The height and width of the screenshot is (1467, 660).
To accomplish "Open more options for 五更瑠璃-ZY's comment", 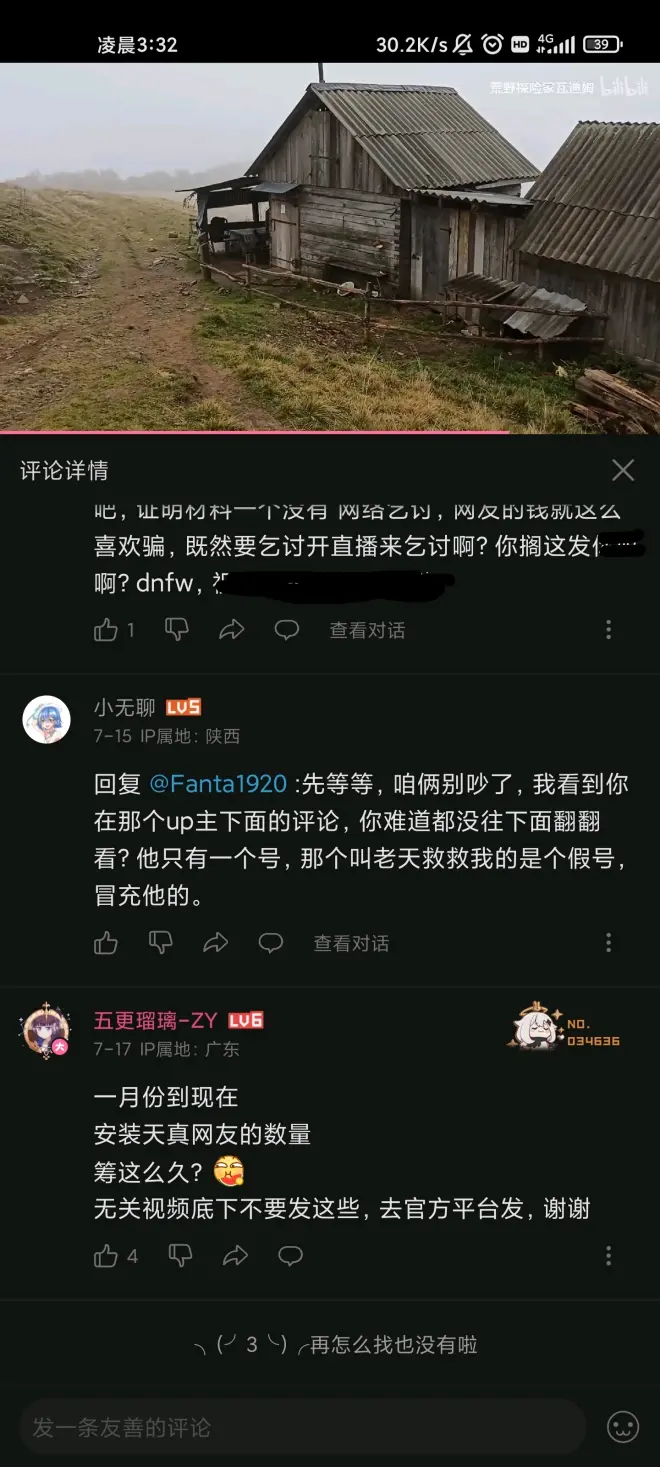I will [608, 1256].
